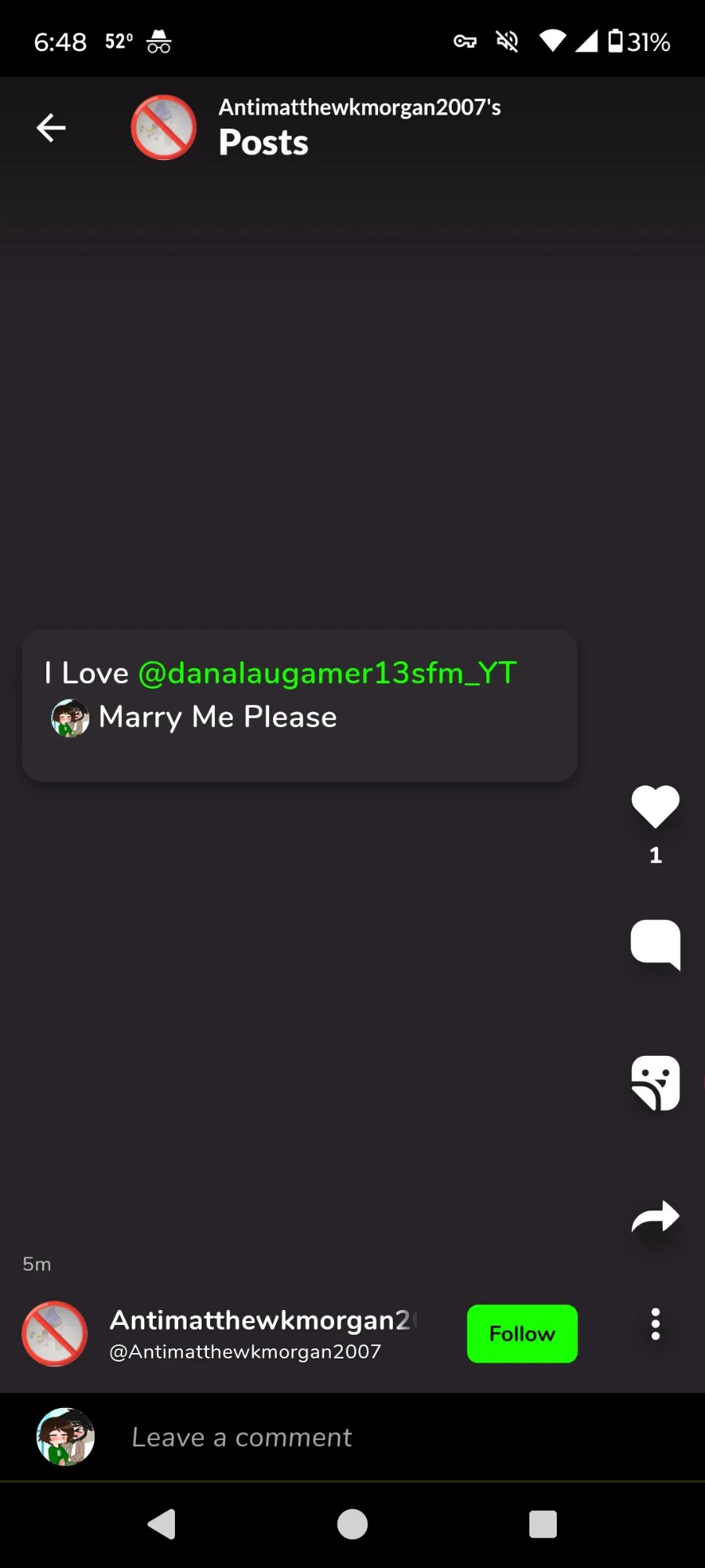Open the comments bubble icon
Image resolution: width=705 pixels, height=1568 pixels.
click(x=655, y=944)
